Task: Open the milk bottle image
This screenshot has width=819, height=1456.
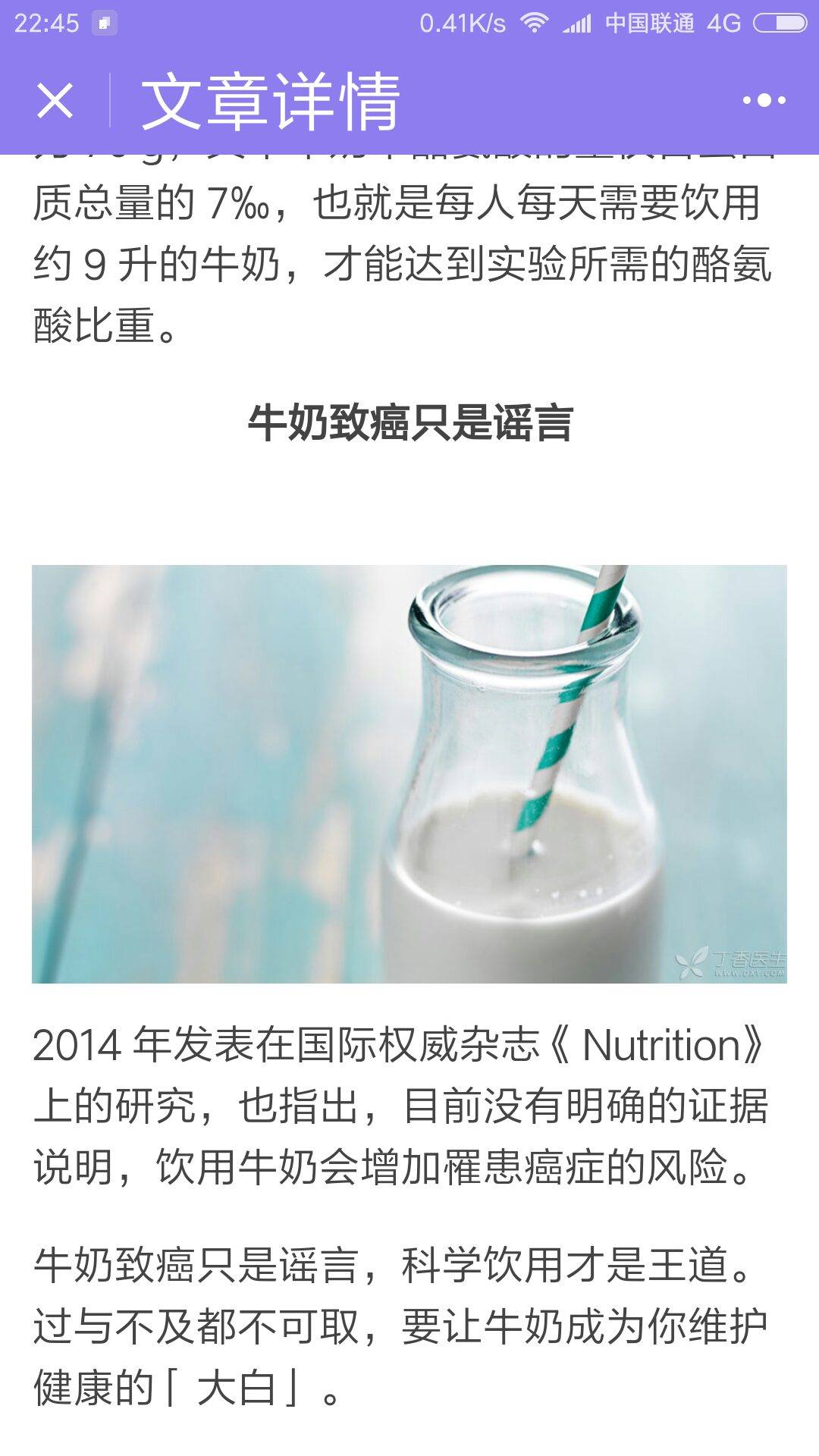Action: tap(409, 773)
